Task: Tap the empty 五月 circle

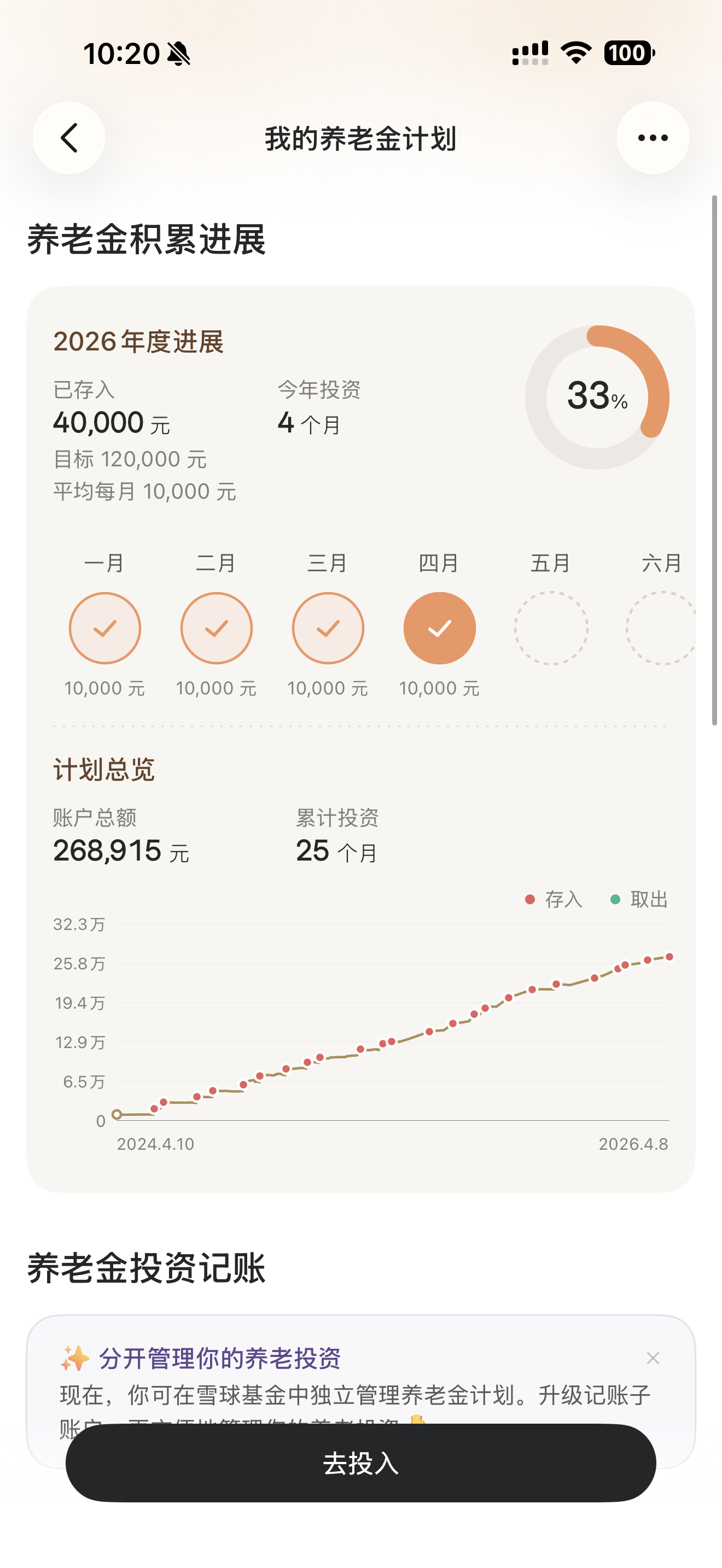Action: coord(551,628)
